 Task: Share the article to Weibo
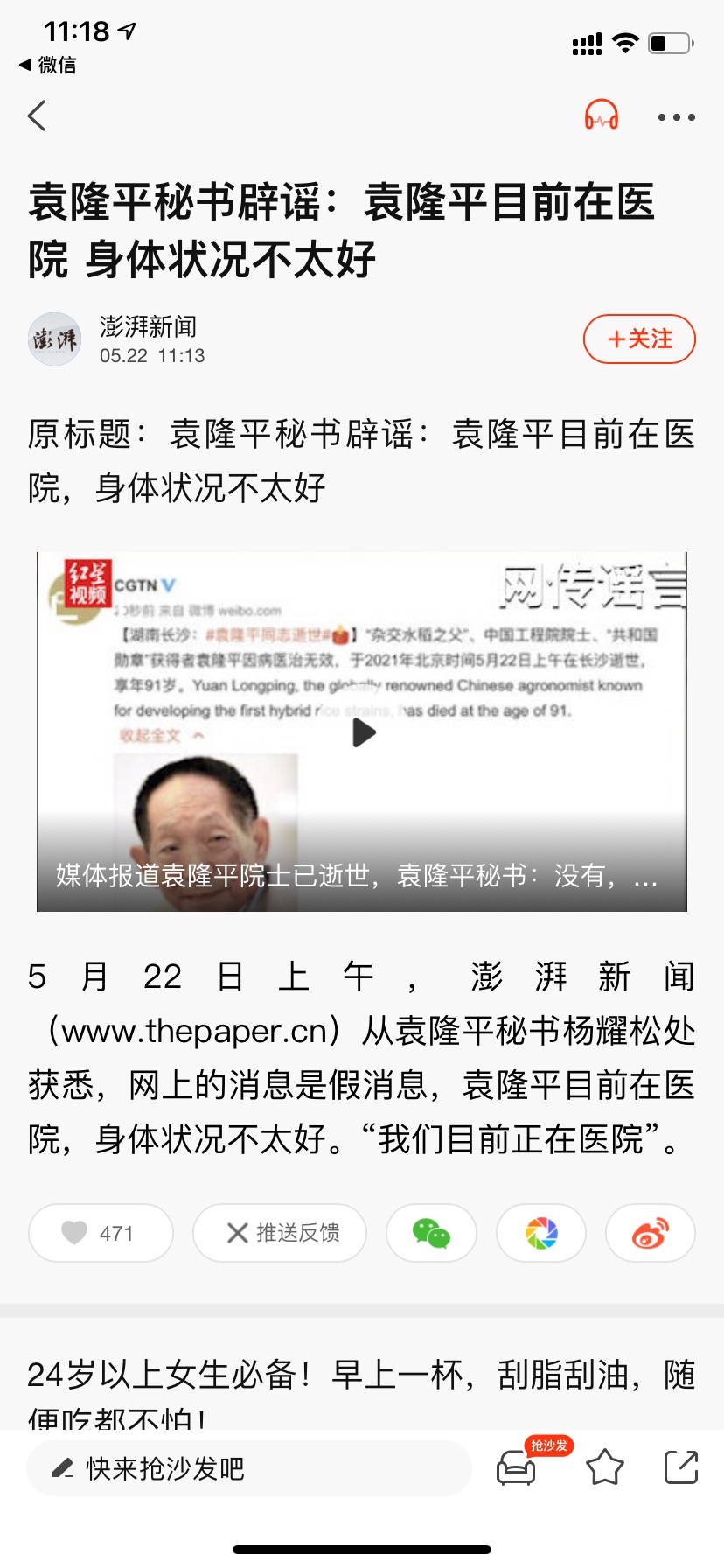click(x=651, y=1233)
